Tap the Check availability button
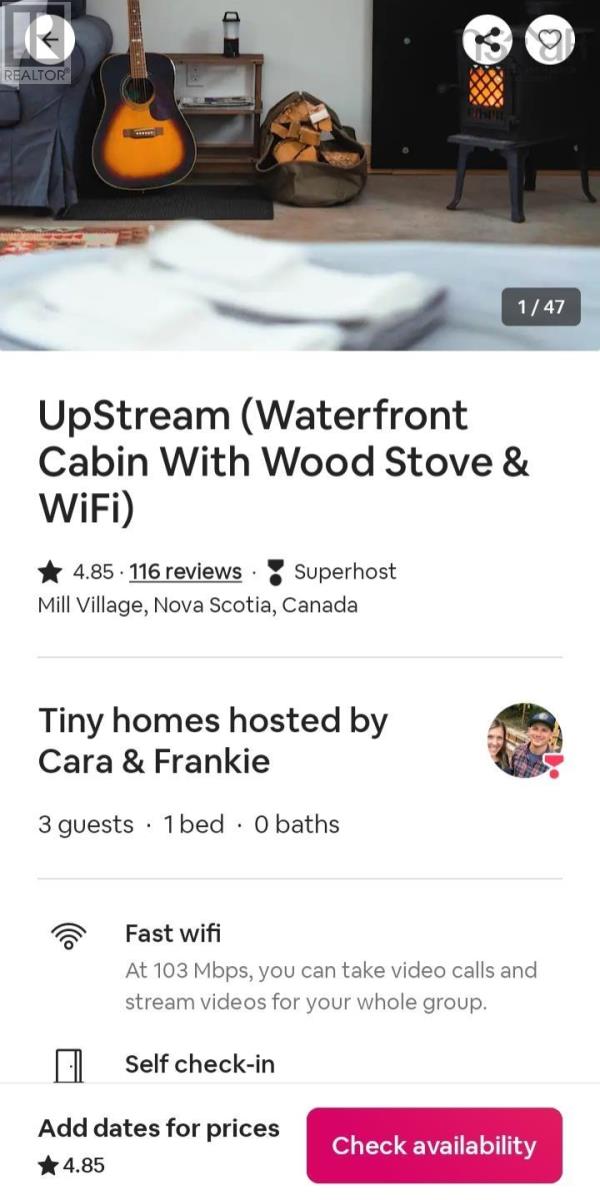This screenshot has height=1200, width=600. point(434,1146)
